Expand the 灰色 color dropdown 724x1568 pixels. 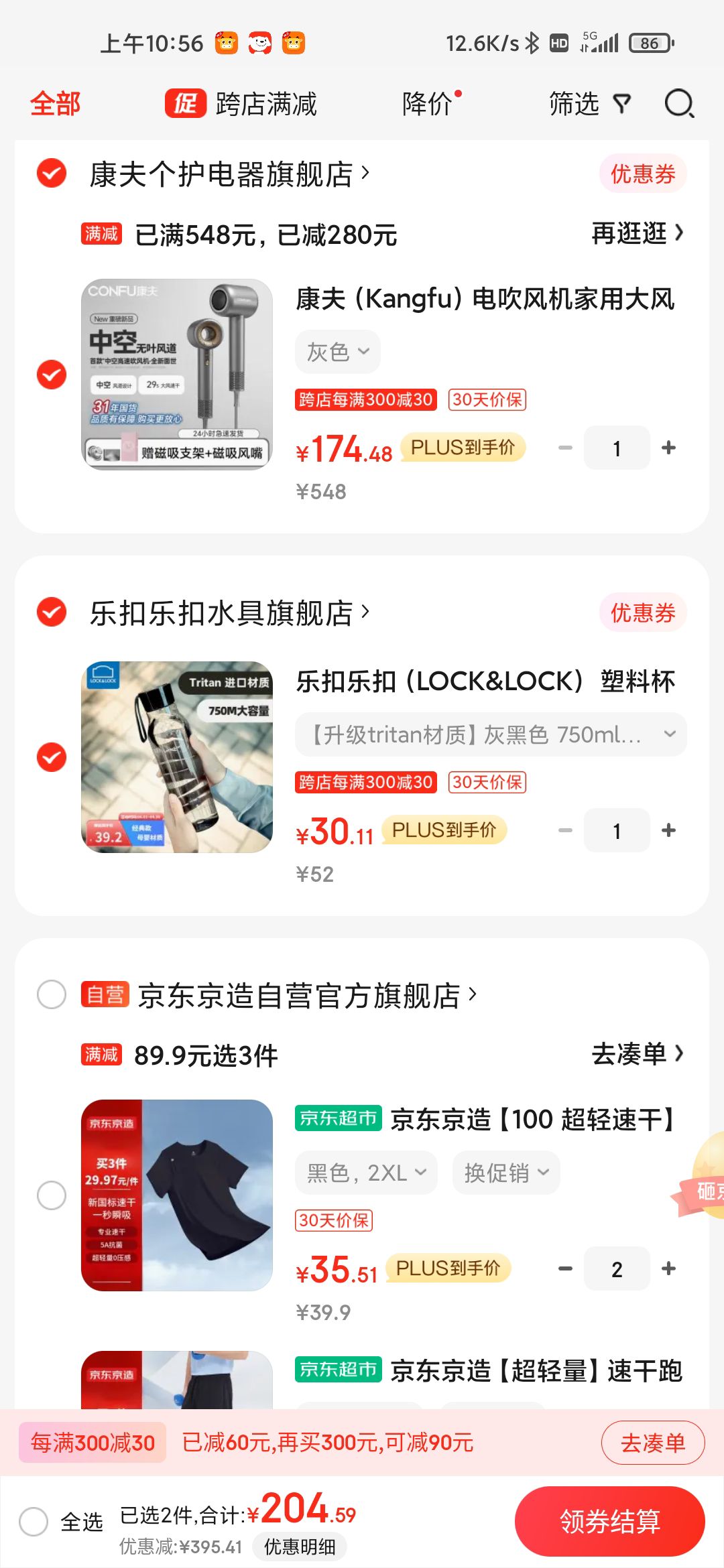[x=337, y=352]
